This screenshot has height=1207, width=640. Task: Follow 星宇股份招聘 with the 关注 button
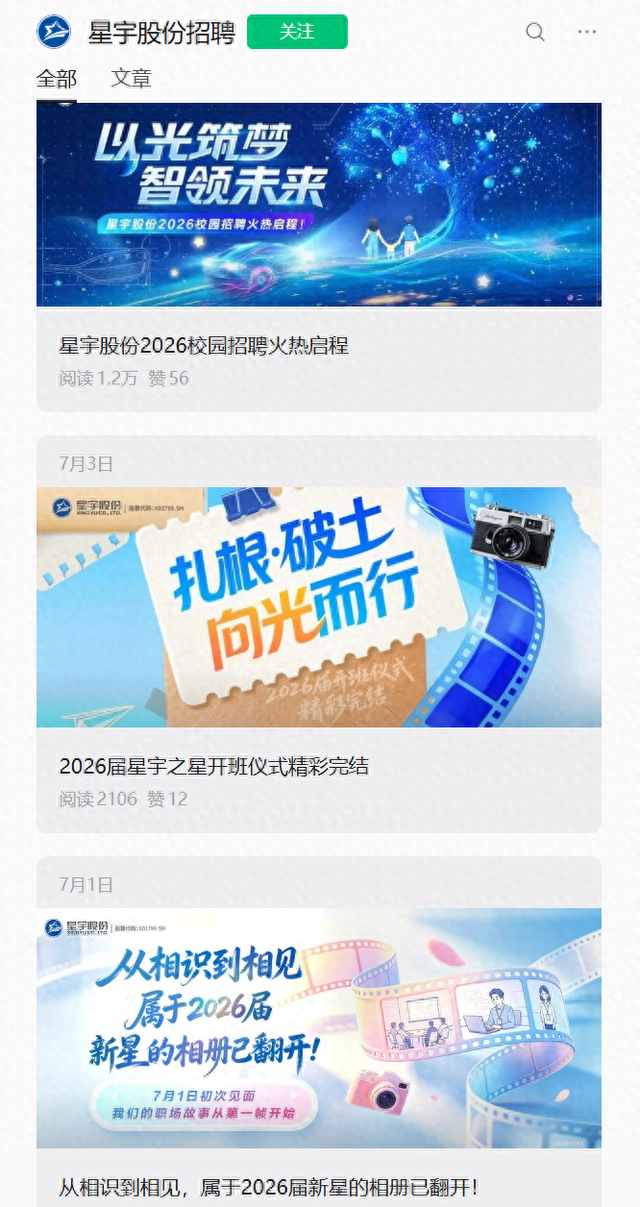297,32
